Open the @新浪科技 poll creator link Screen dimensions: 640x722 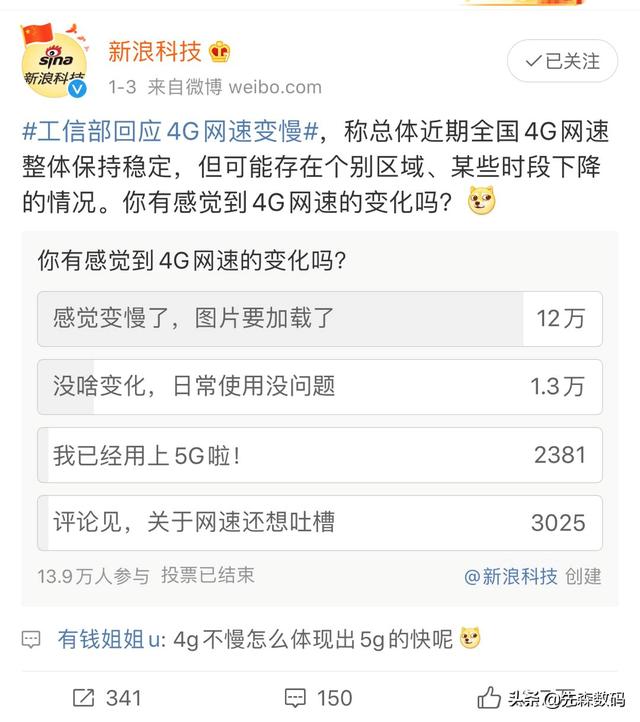[x=511, y=576]
